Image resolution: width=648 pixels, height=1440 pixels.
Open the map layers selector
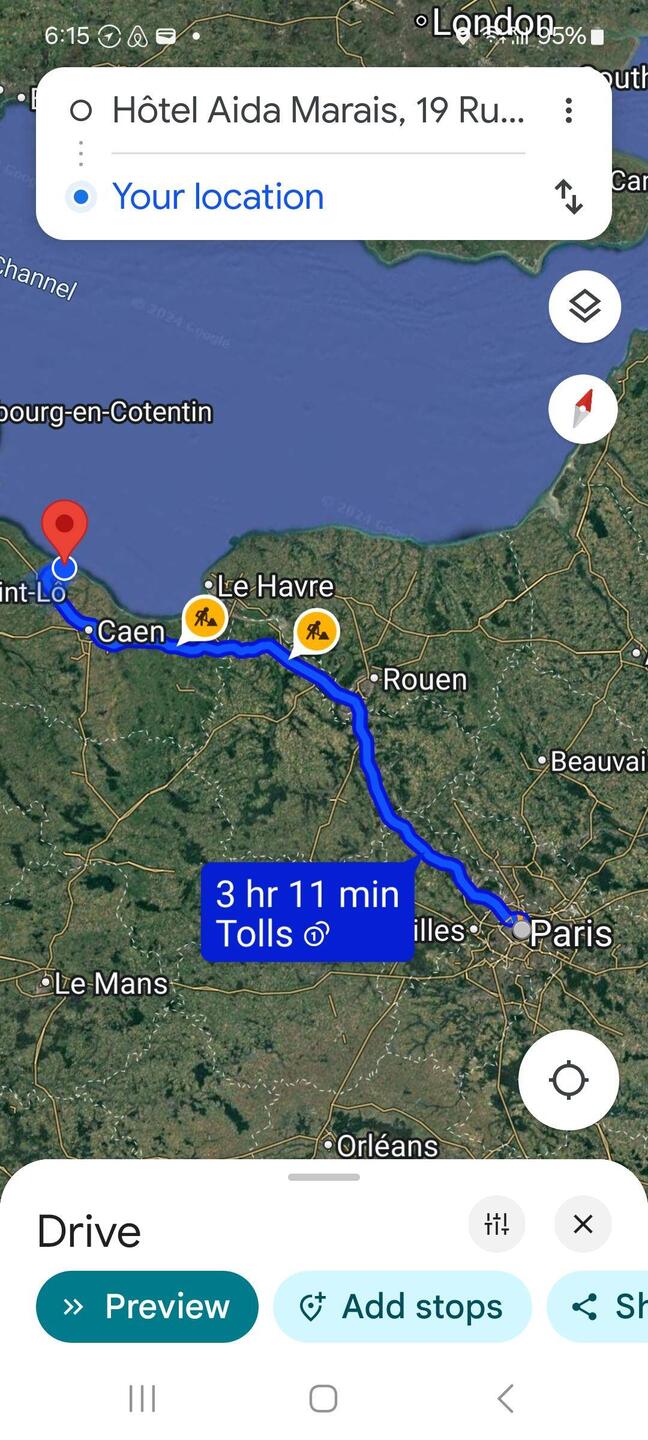[584, 306]
